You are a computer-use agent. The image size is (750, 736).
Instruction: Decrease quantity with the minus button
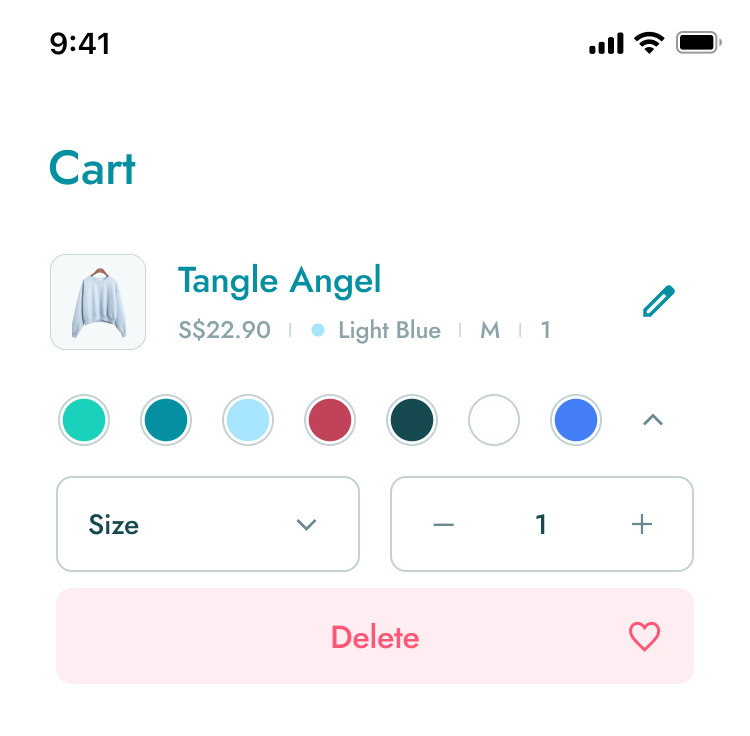click(444, 524)
